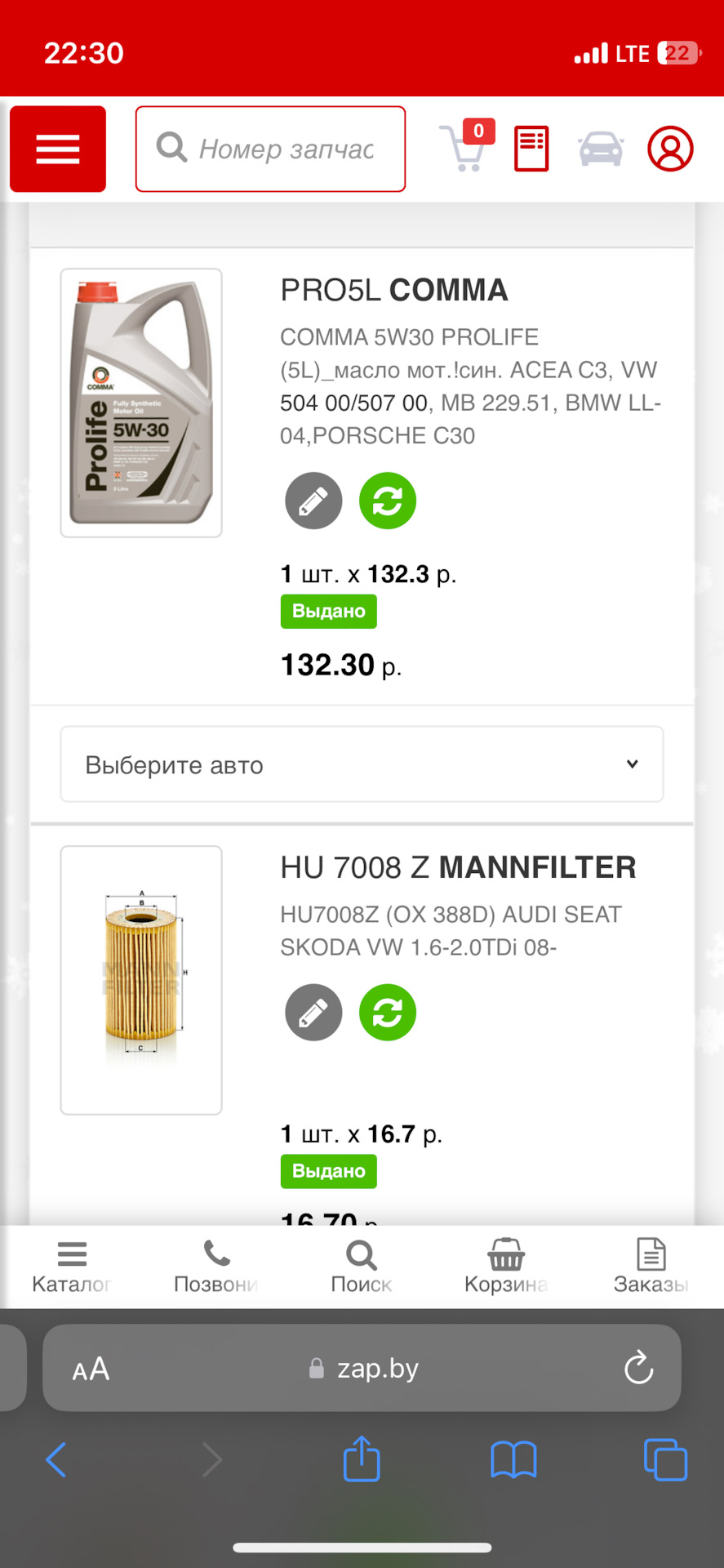Open the garage car icon
The width and height of the screenshot is (724, 1568).
click(601, 149)
